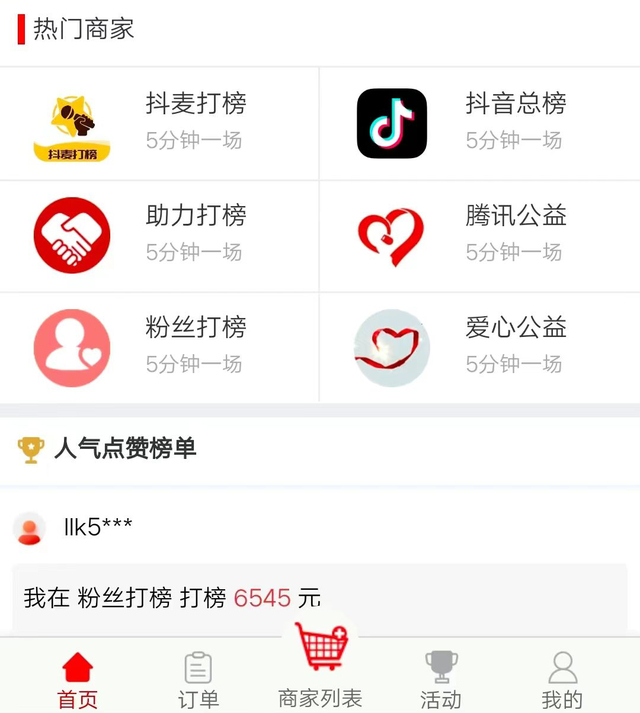Open the 商家列表 cart tab
The image size is (640, 713).
[x=320, y=665]
